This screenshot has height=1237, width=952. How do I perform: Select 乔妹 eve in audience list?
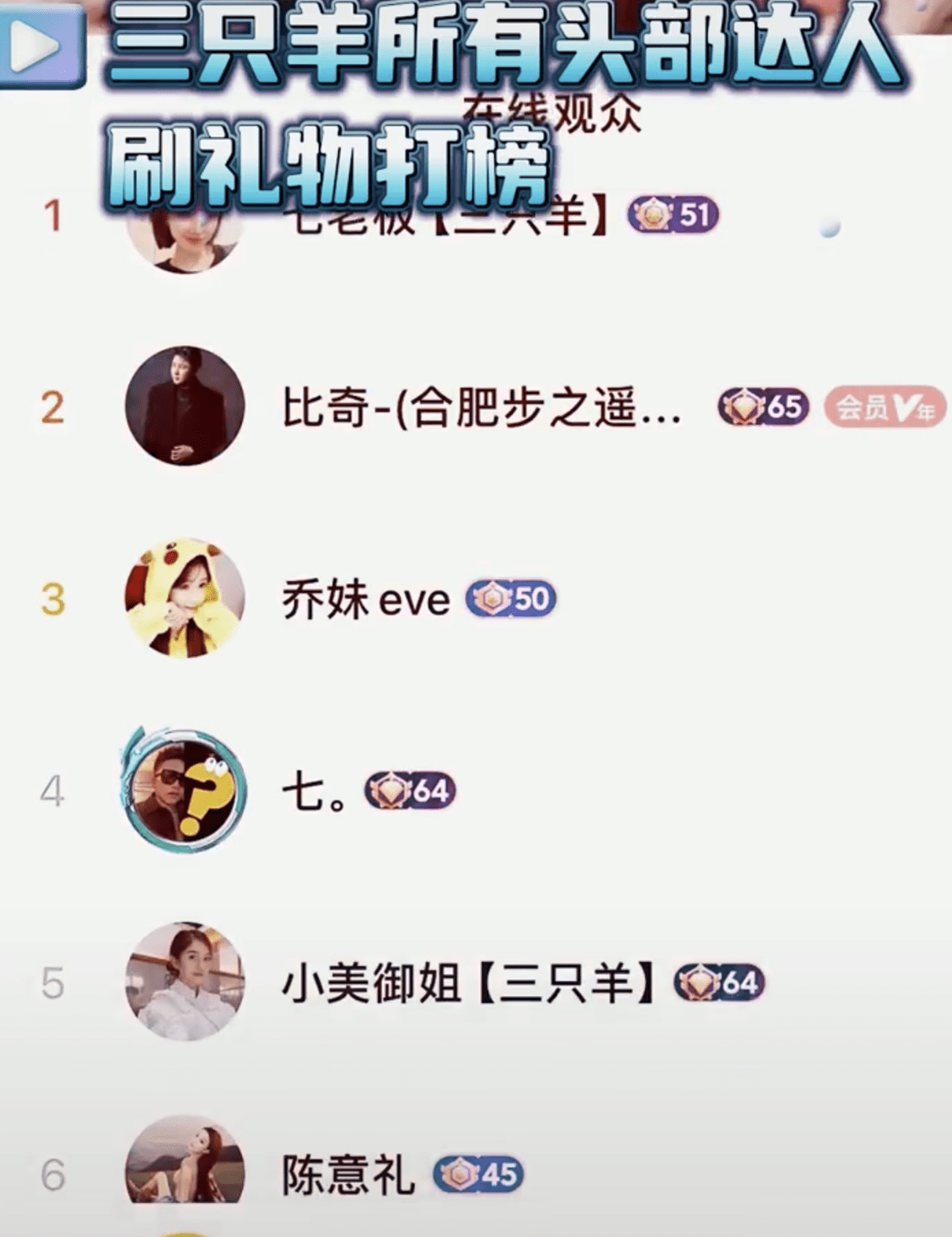coord(365,600)
